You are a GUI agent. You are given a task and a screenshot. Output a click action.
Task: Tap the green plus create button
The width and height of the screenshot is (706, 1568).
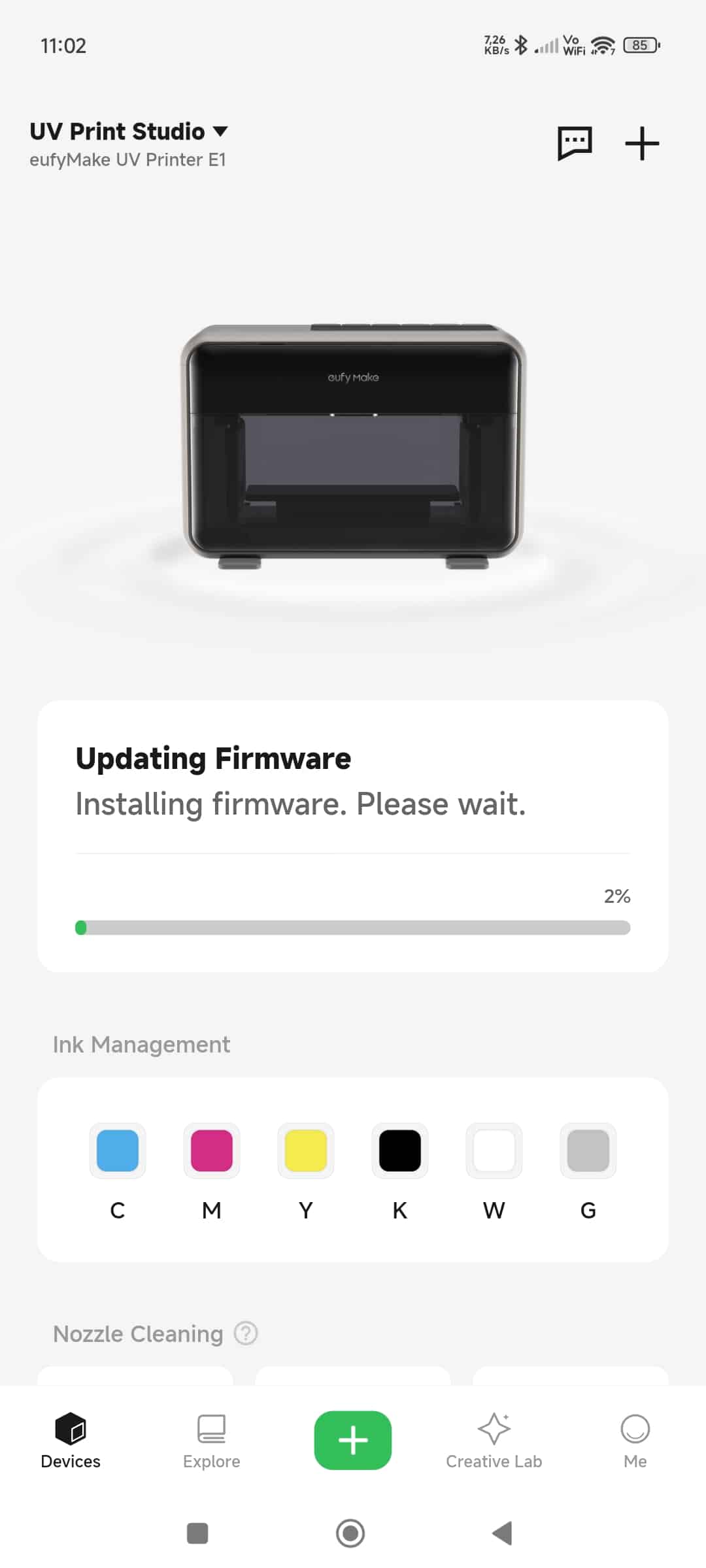click(353, 1441)
